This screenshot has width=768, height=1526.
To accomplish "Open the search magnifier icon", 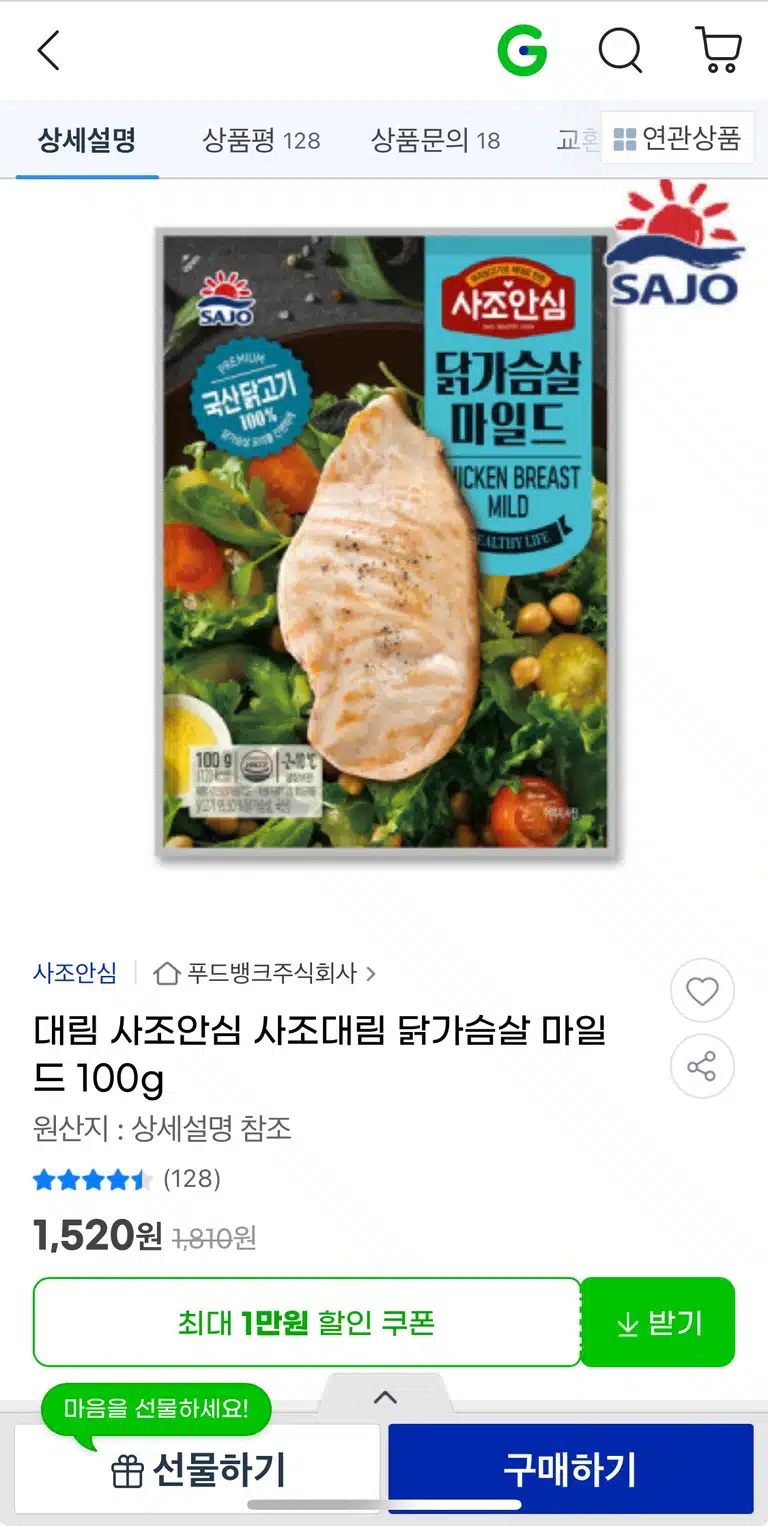I will click(x=620, y=50).
